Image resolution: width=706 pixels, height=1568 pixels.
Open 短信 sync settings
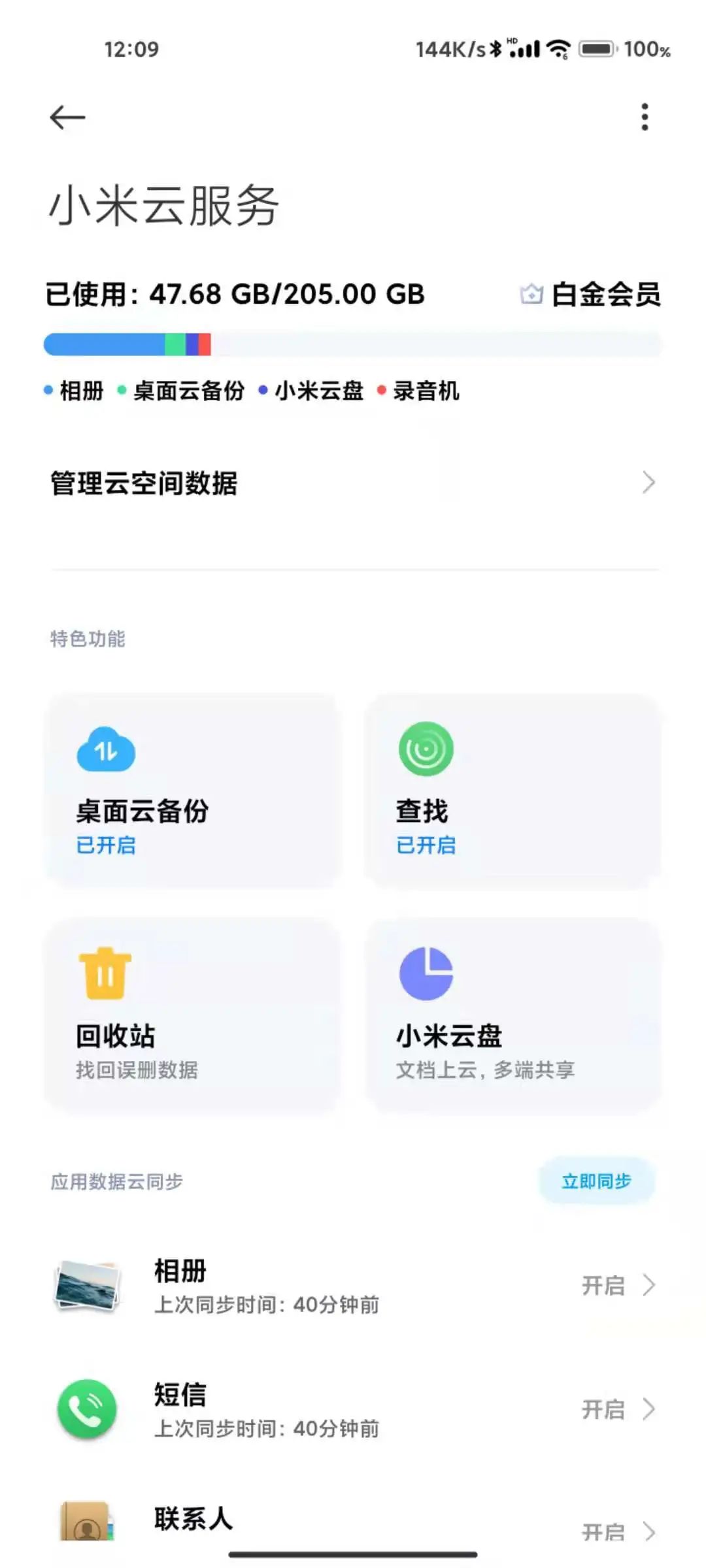[x=353, y=1409]
